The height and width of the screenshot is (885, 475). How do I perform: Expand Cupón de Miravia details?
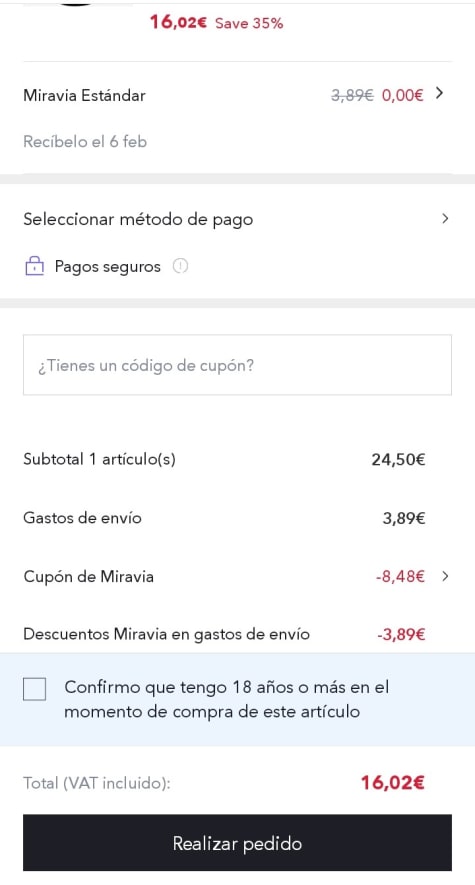point(445,576)
